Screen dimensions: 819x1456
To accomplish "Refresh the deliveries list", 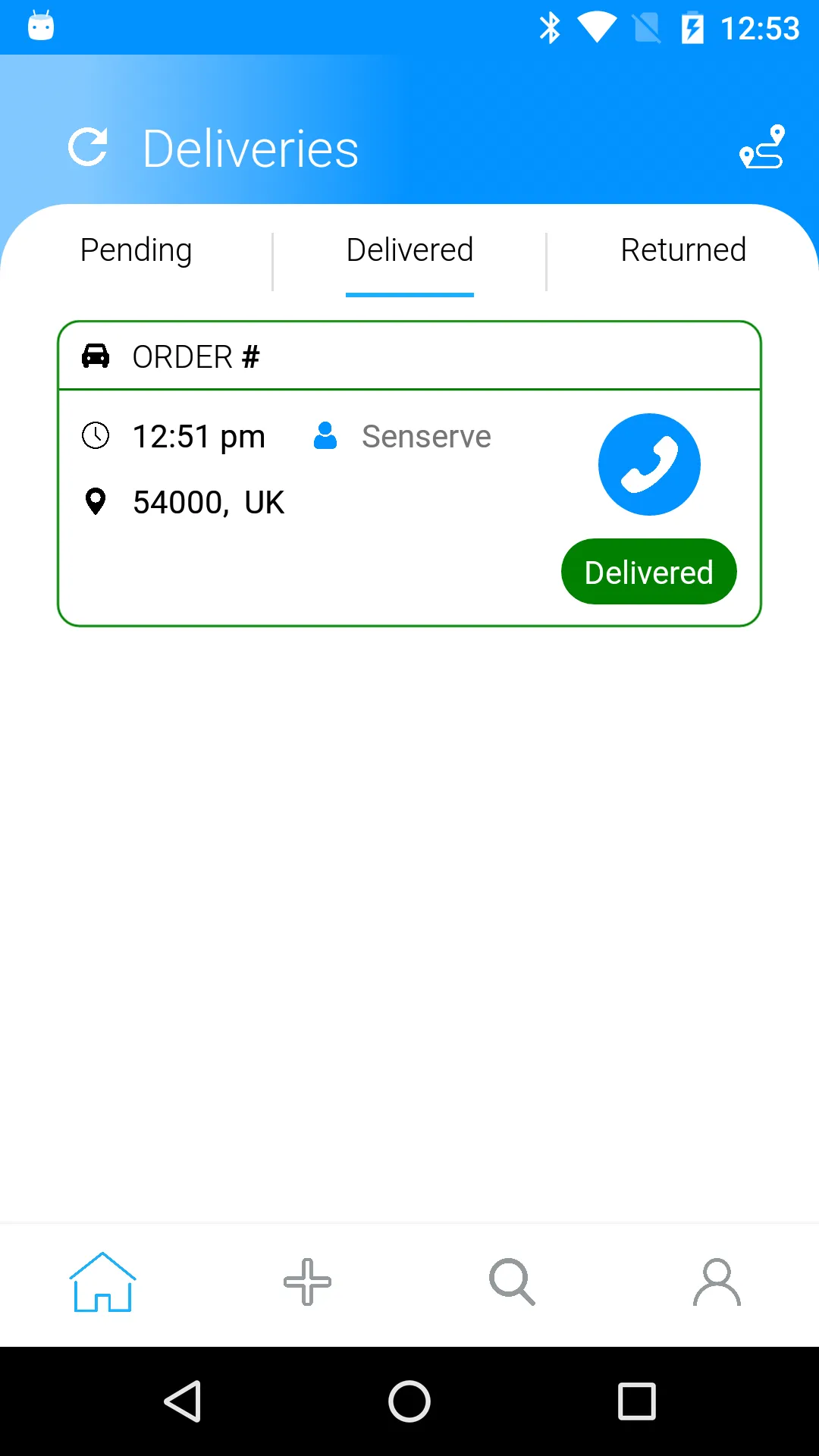I will coord(88,147).
